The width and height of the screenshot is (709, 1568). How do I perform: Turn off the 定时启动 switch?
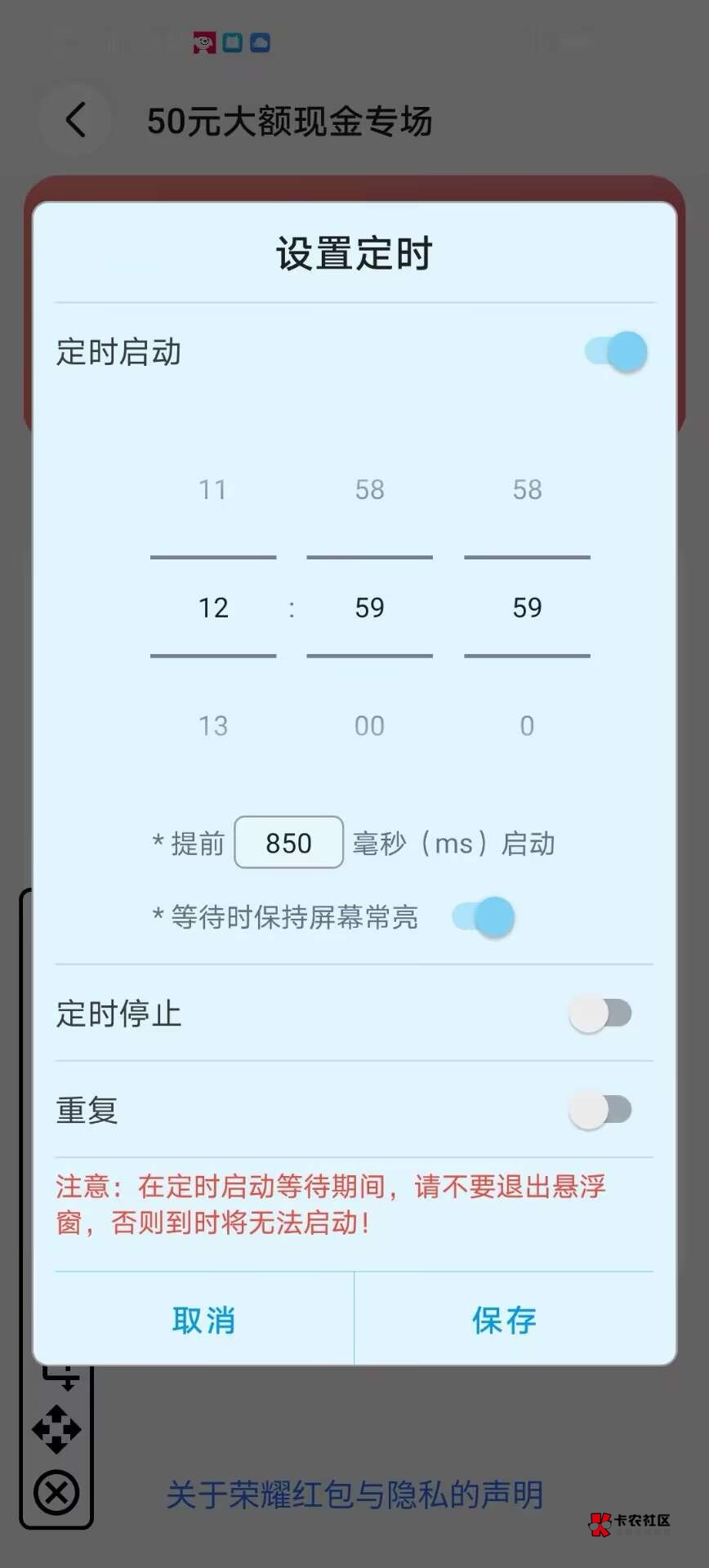617,352
